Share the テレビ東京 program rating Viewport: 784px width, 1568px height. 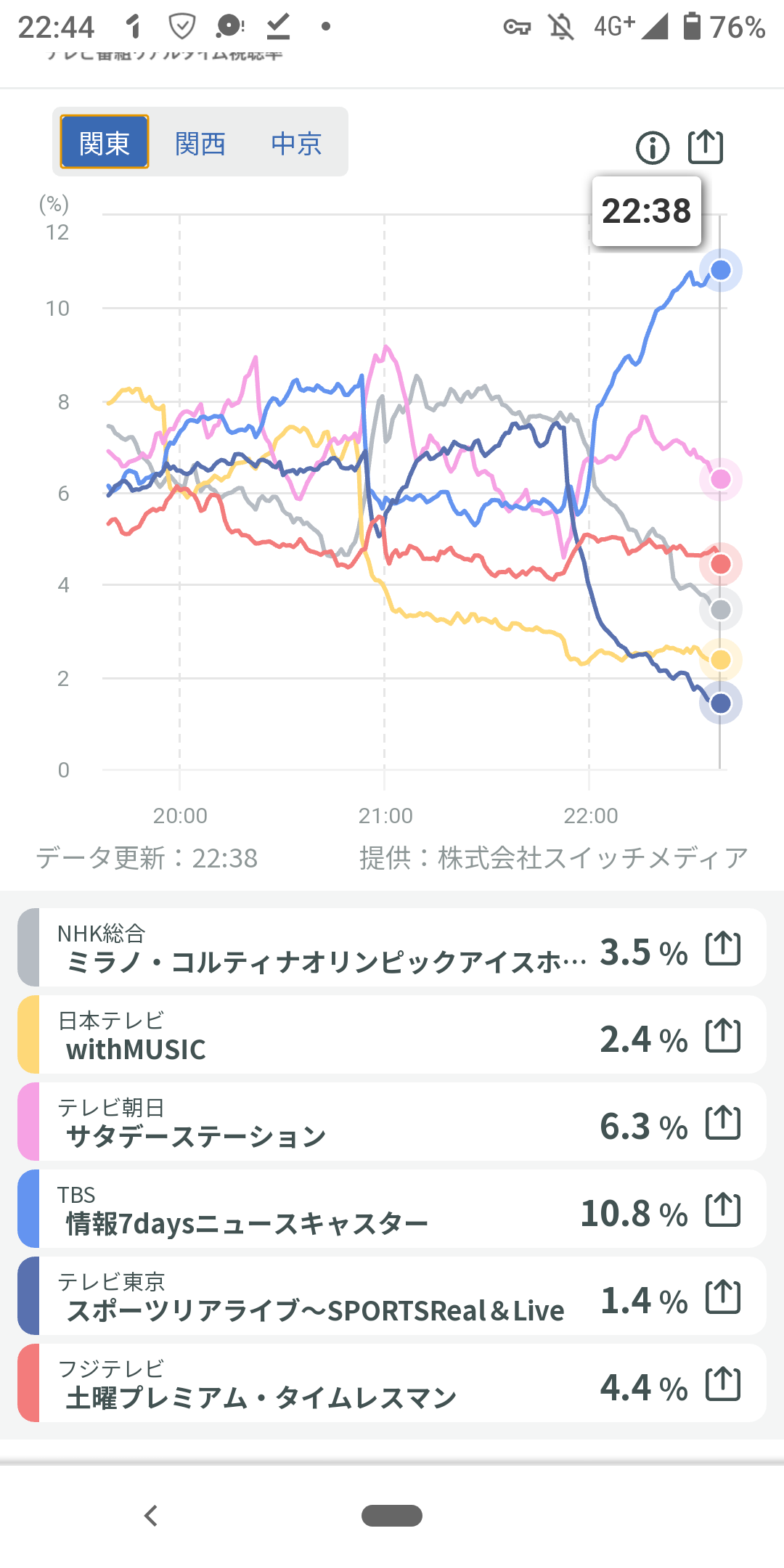click(x=723, y=1297)
